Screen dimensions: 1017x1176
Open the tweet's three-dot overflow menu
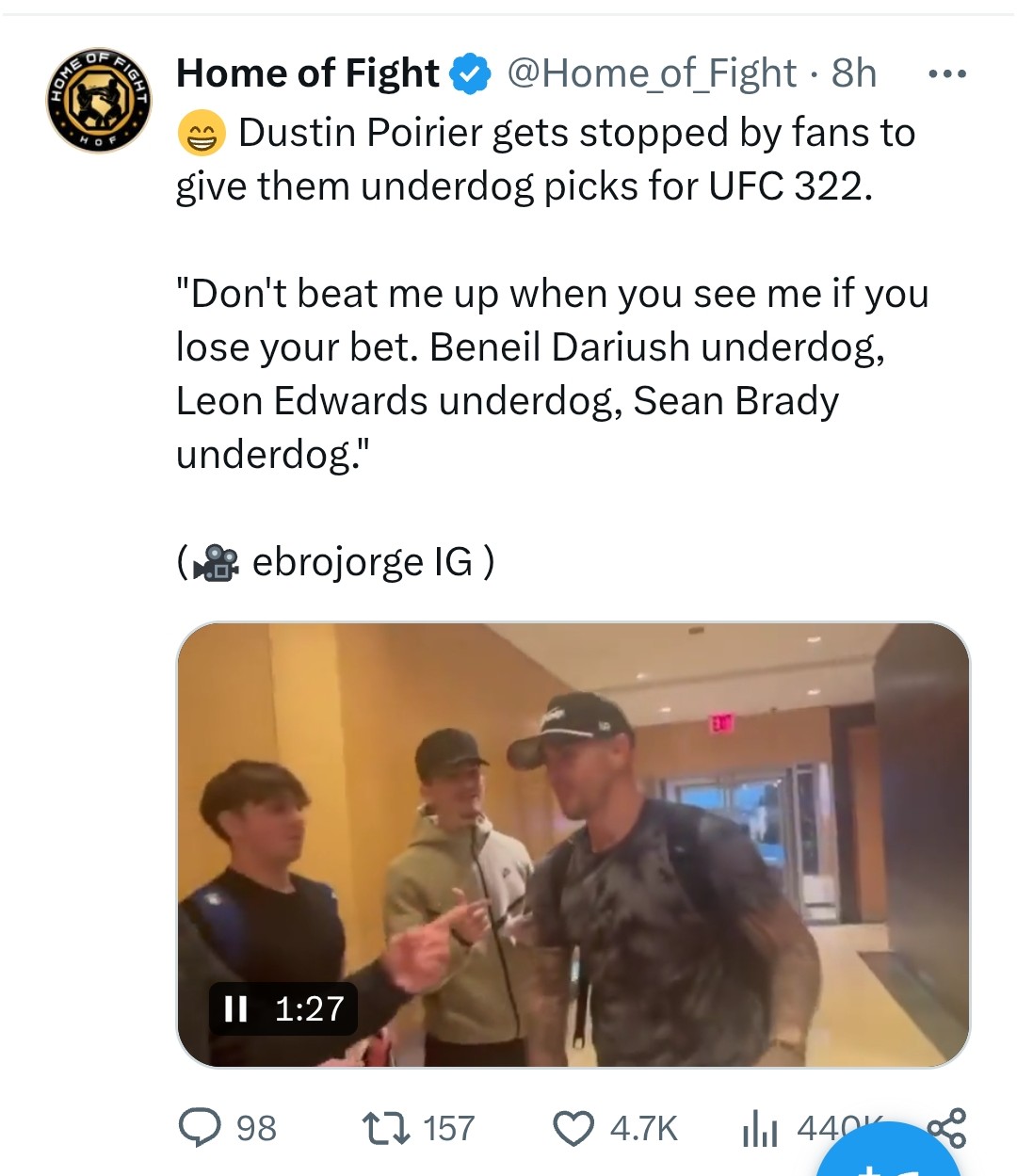click(x=946, y=74)
